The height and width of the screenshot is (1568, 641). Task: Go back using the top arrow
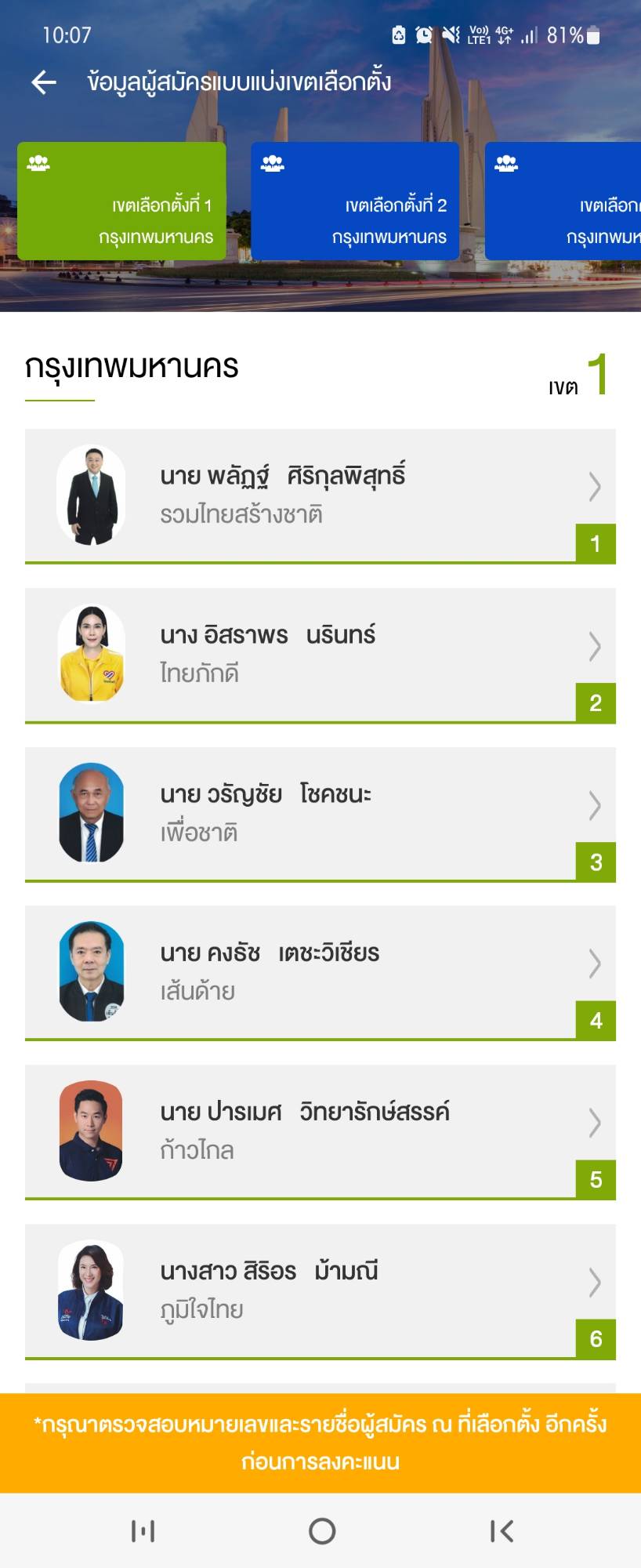[44, 82]
